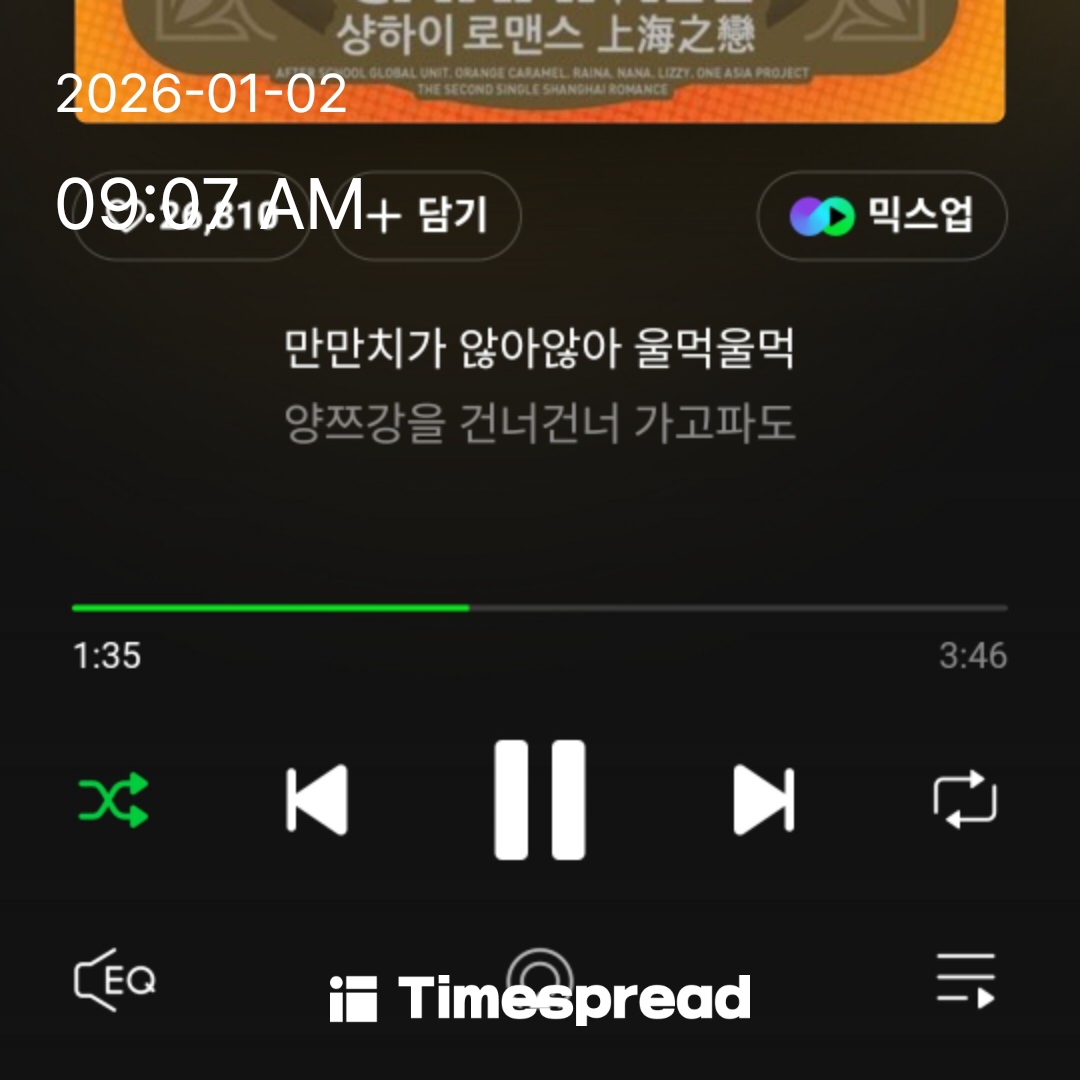Tap the 담기 button to save song
The width and height of the screenshot is (1080, 1080).
(x=427, y=215)
